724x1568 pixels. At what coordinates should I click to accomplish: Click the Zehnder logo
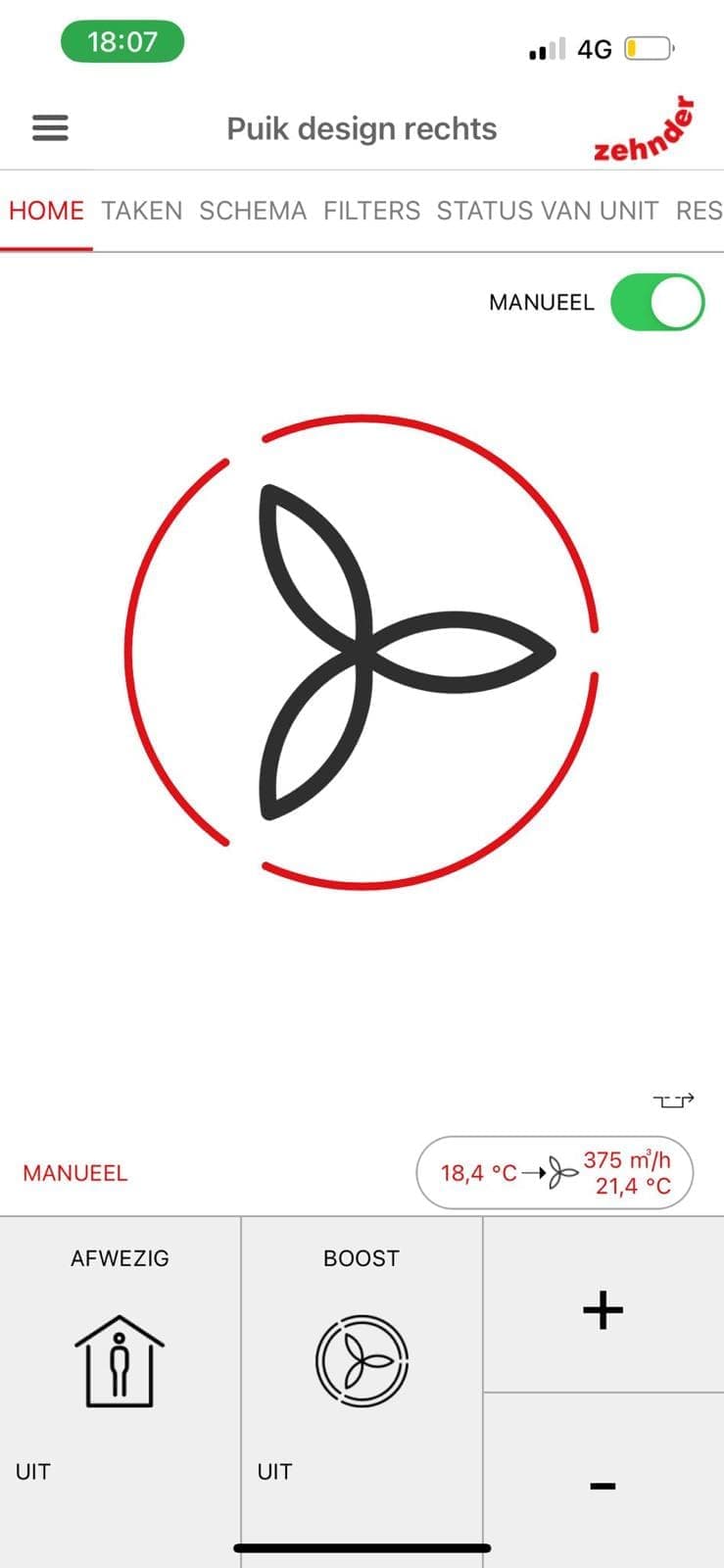click(x=645, y=127)
